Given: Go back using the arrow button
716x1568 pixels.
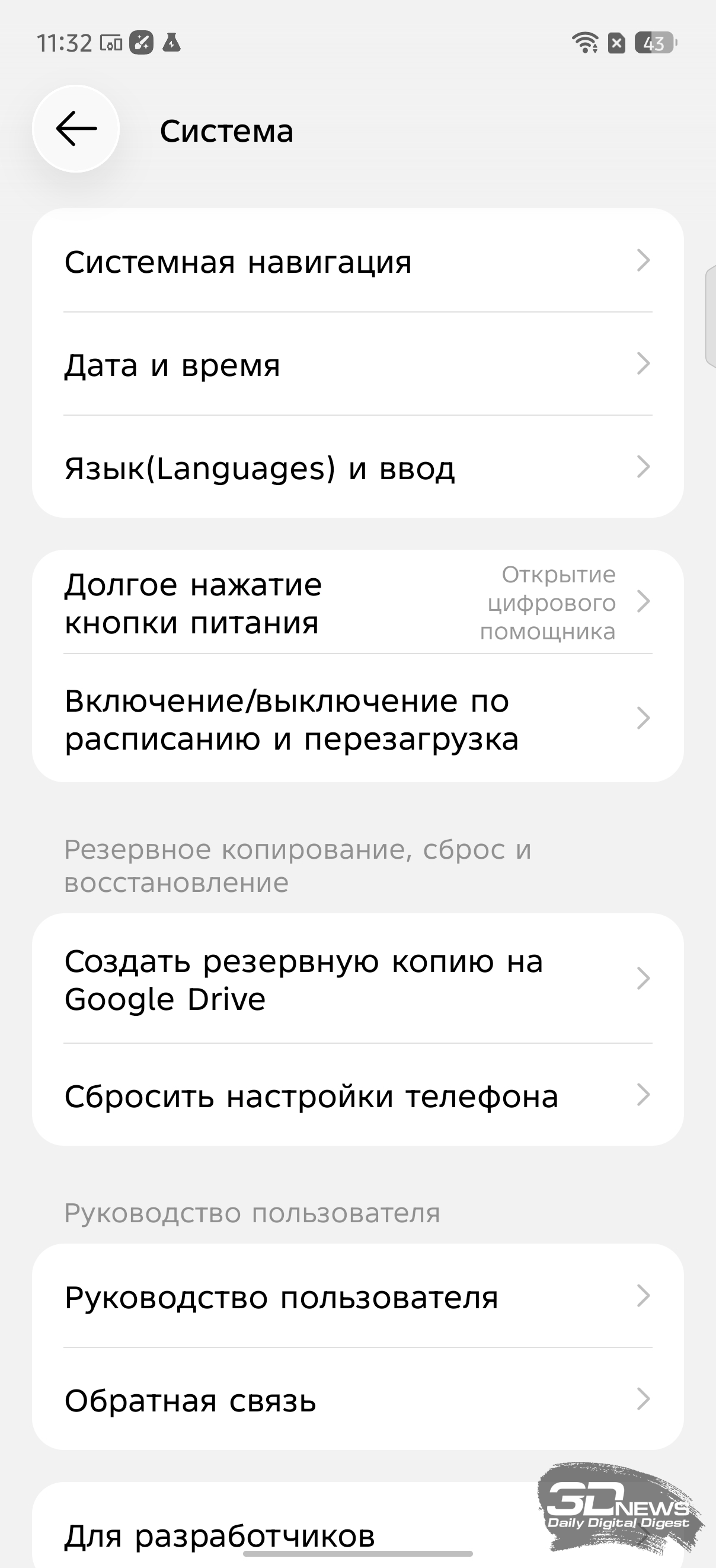Looking at the screenshot, I should (x=76, y=129).
